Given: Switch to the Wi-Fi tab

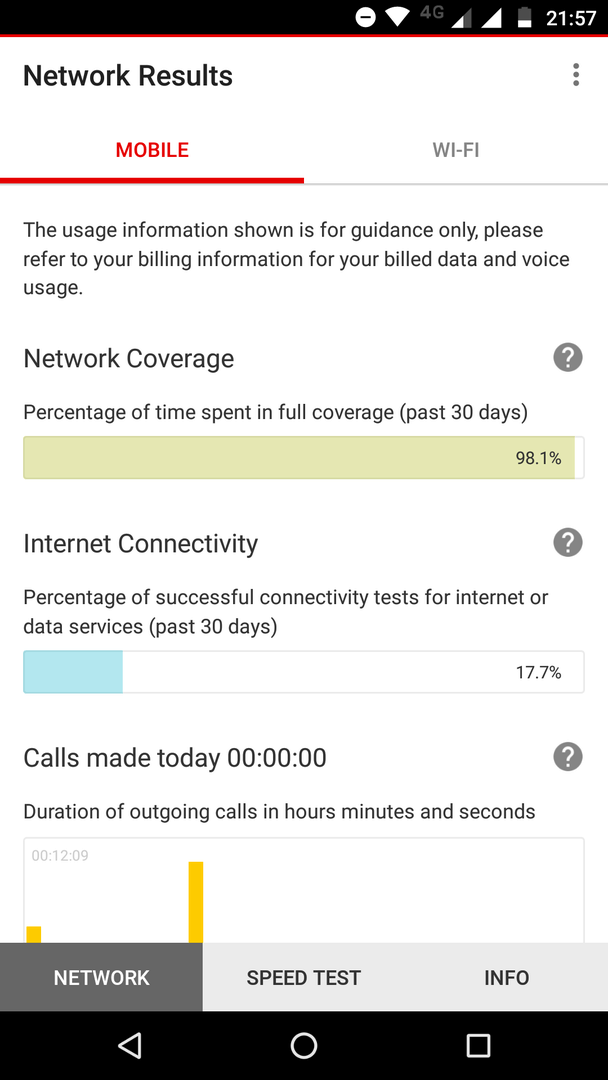Looking at the screenshot, I should click(x=455, y=150).
